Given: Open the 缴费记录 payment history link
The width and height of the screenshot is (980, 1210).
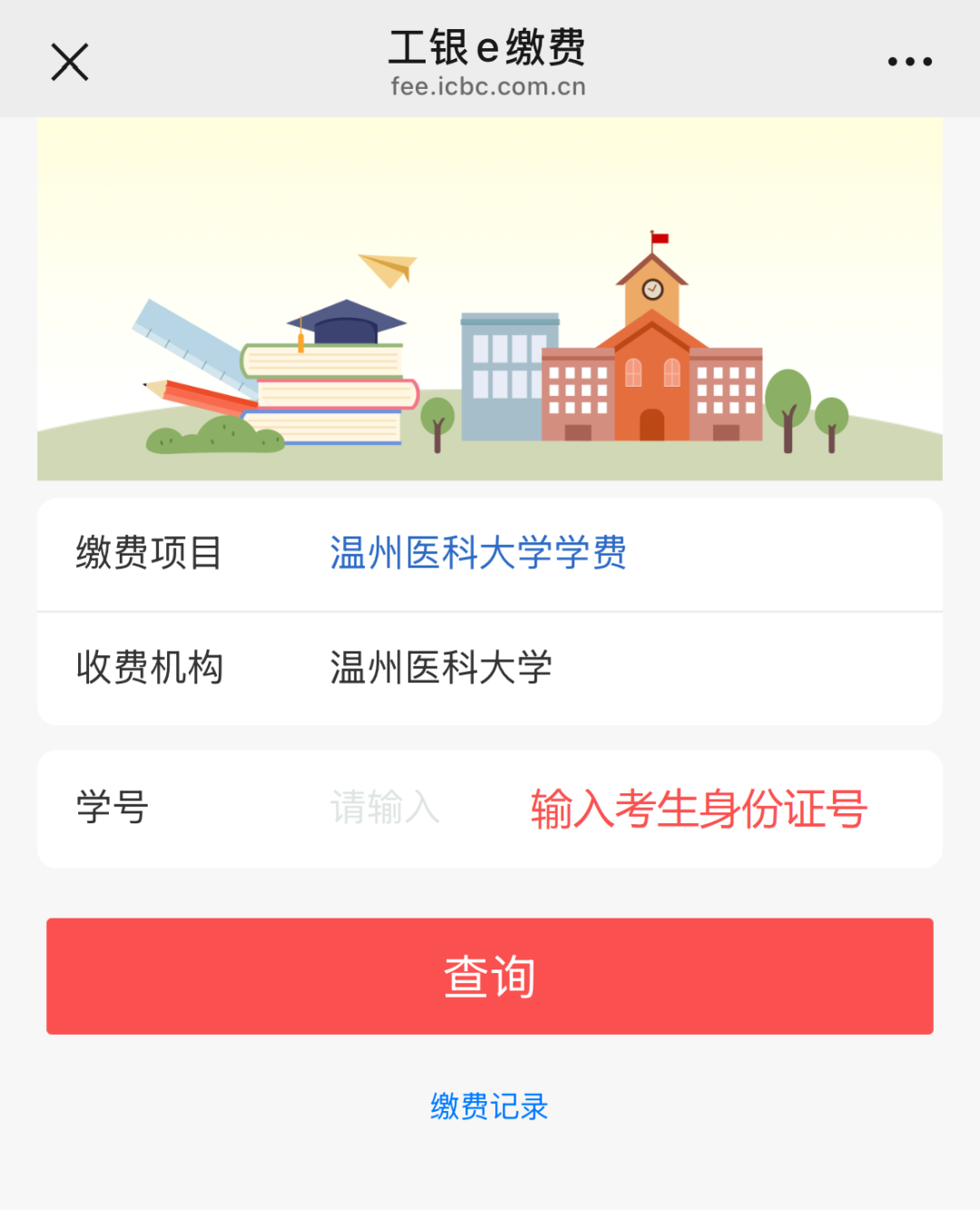Looking at the screenshot, I should tap(490, 1107).
